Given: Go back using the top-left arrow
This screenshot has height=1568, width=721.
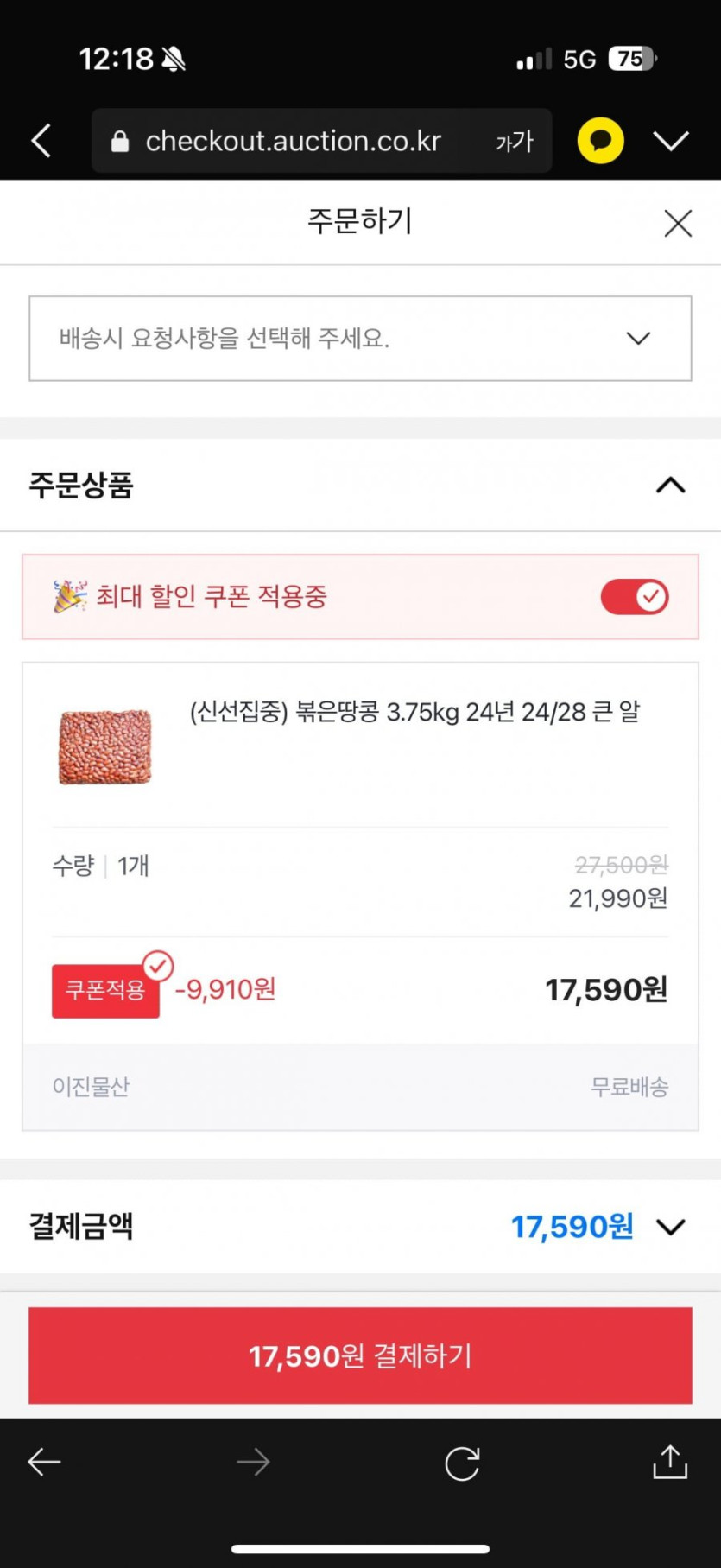Looking at the screenshot, I should (x=41, y=141).
